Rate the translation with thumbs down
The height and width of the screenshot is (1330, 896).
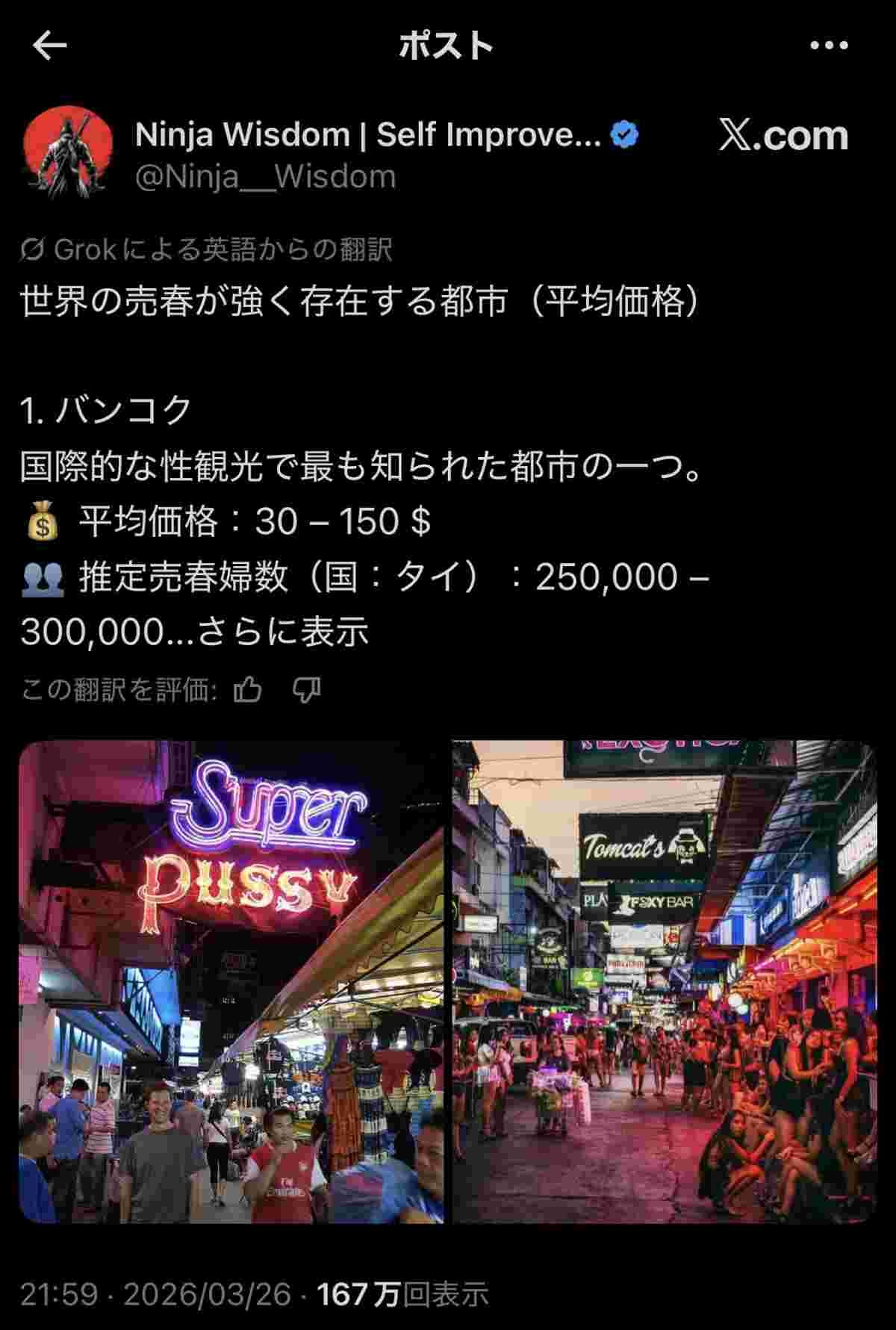click(x=306, y=690)
